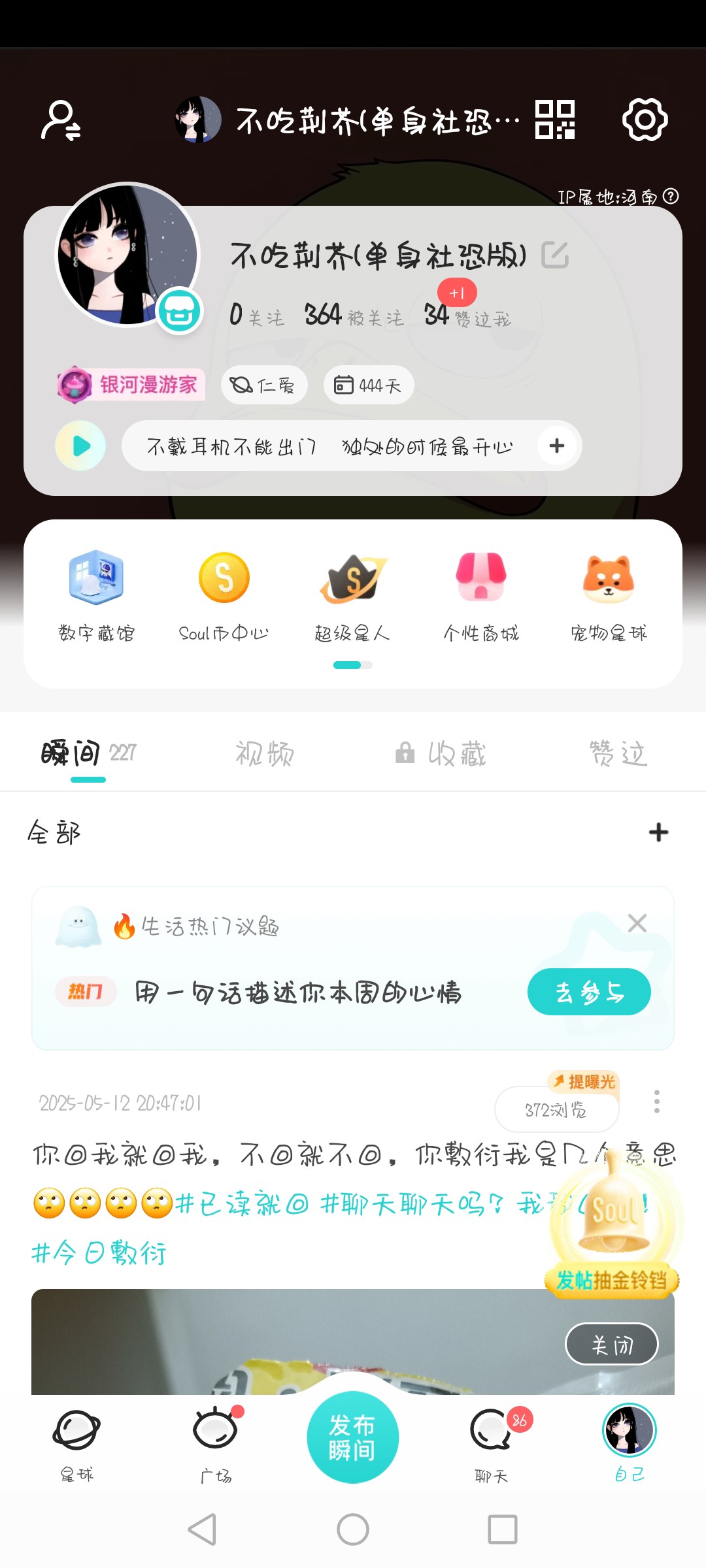Open the settings gear icon

pos(645,120)
